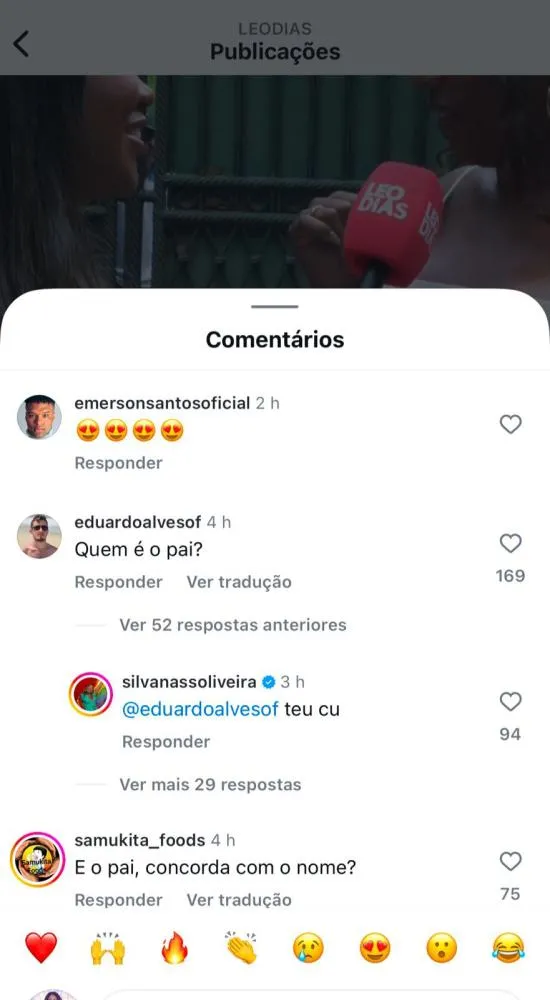View translation of eduardoalvesof's comment
Image resolution: width=550 pixels, height=1000 pixels.
tap(239, 582)
